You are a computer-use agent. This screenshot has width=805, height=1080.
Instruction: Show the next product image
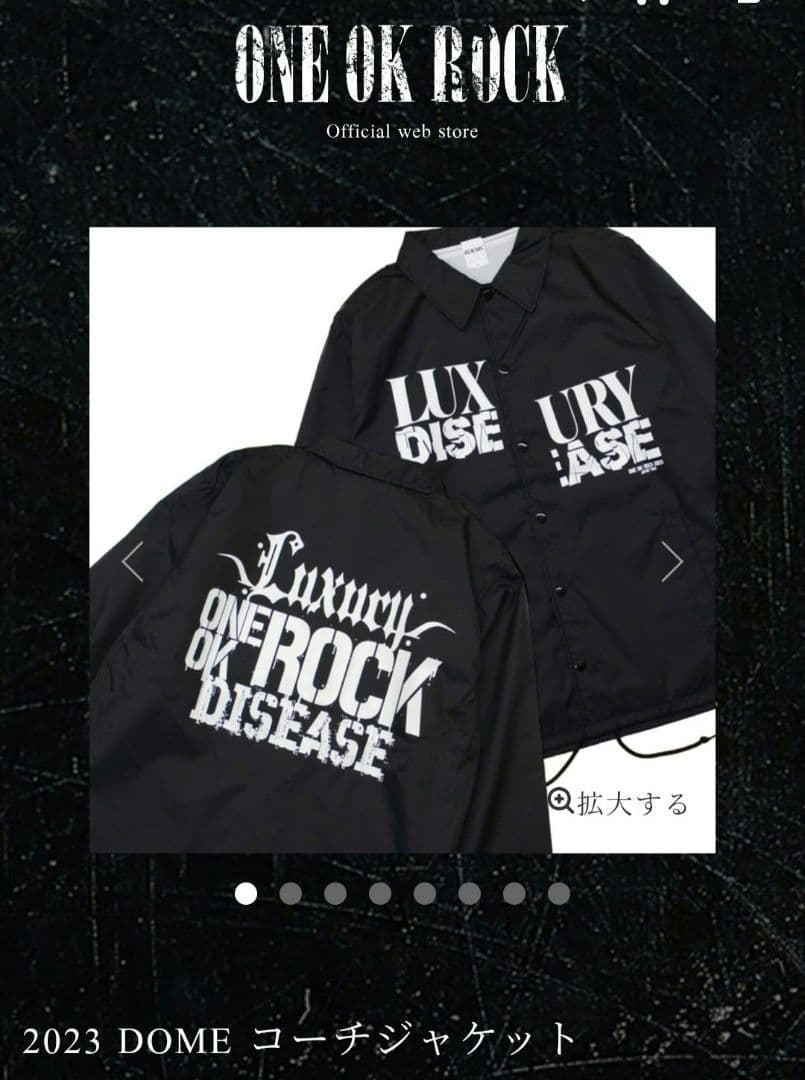(x=672, y=562)
